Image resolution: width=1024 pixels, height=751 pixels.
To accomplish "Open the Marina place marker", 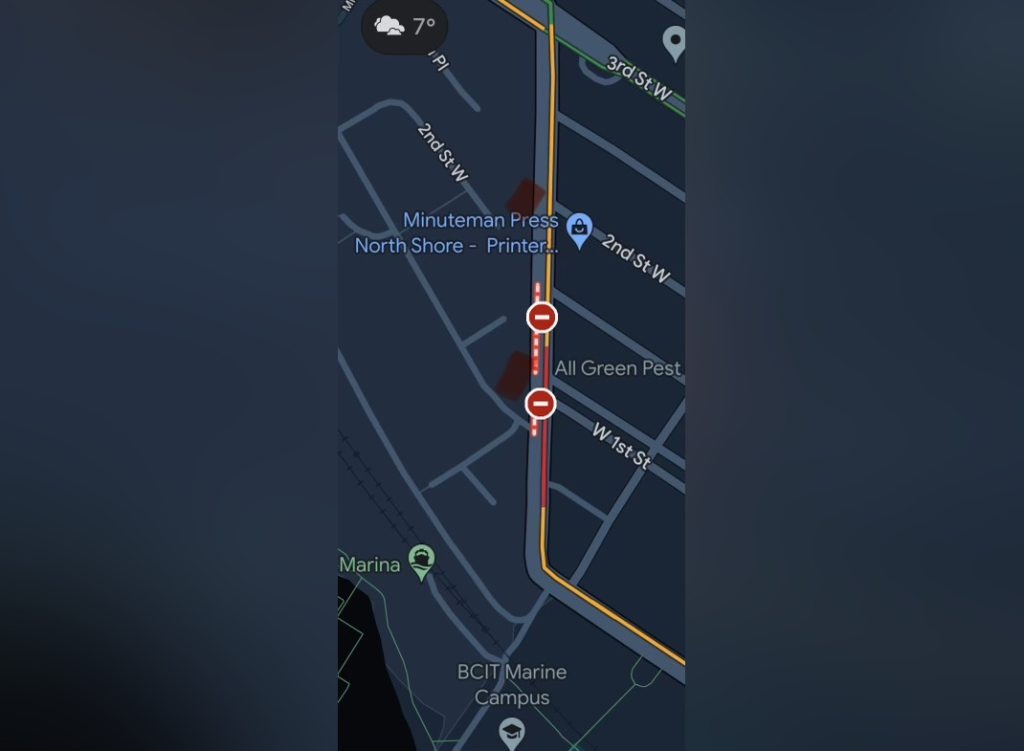I will click(x=422, y=562).
